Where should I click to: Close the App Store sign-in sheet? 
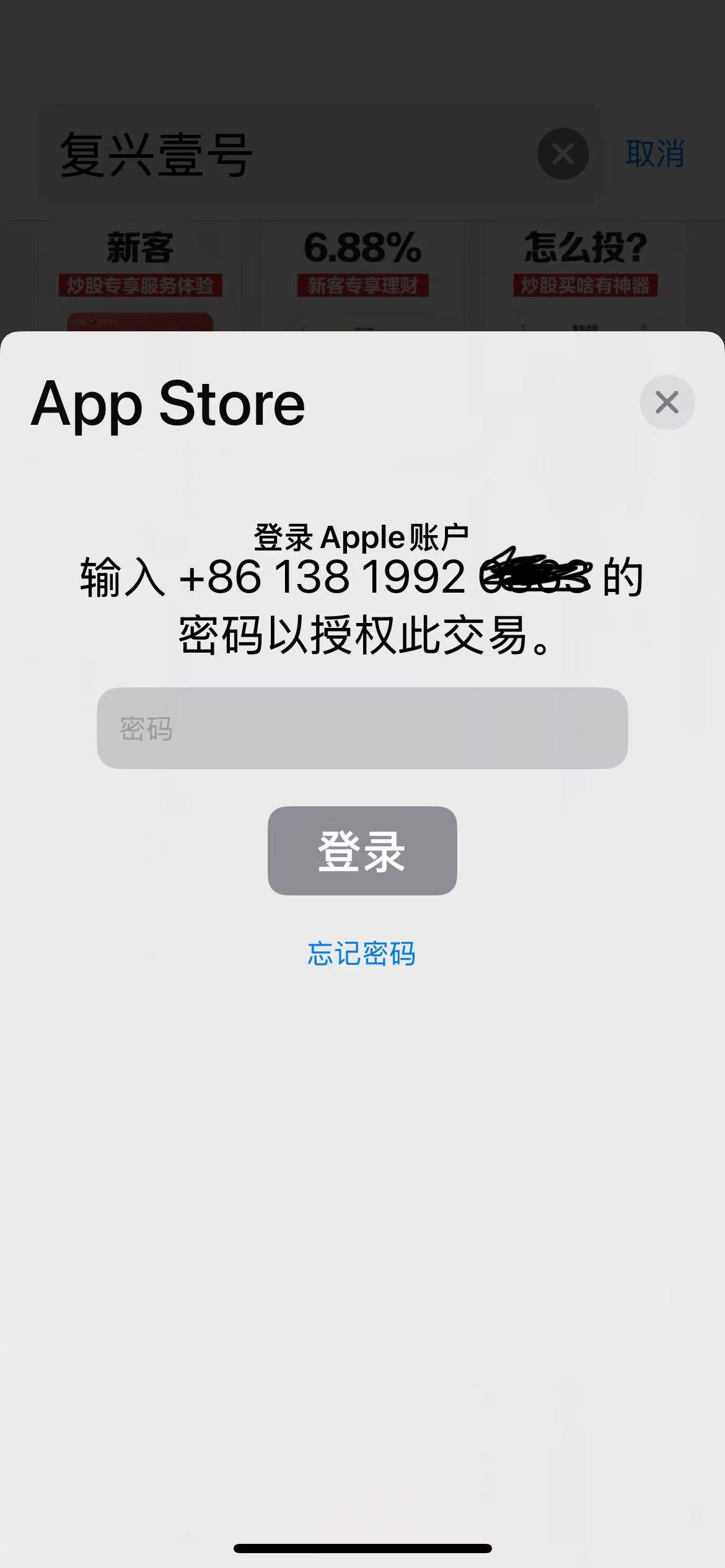667,403
